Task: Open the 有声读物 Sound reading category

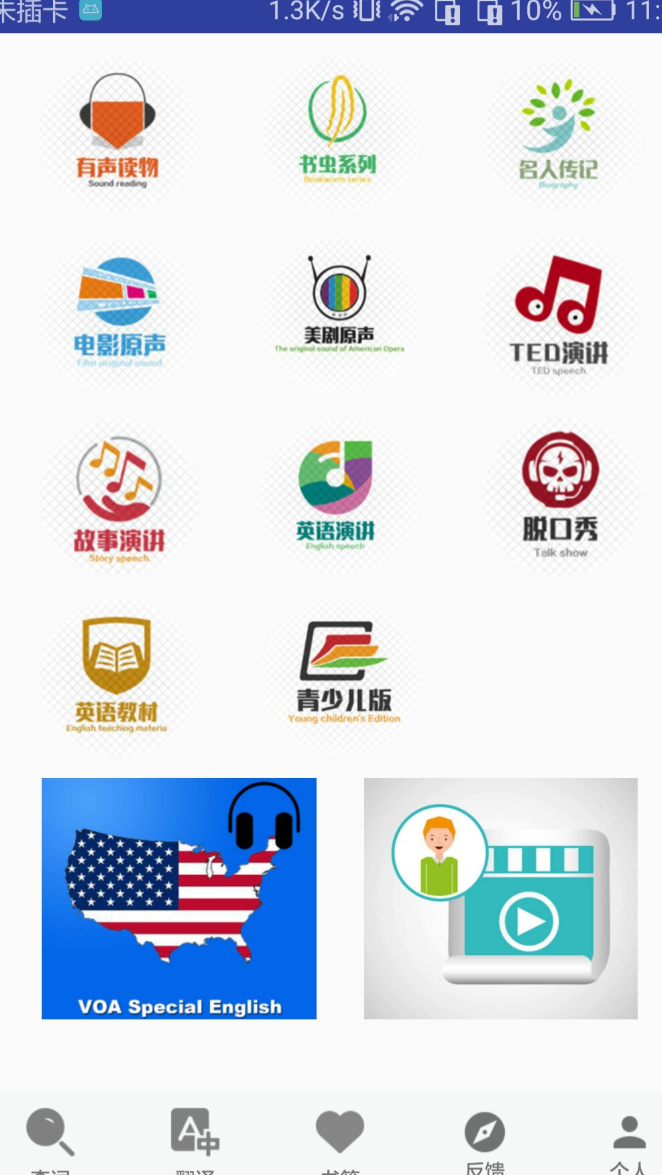Action: click(118, 132)
